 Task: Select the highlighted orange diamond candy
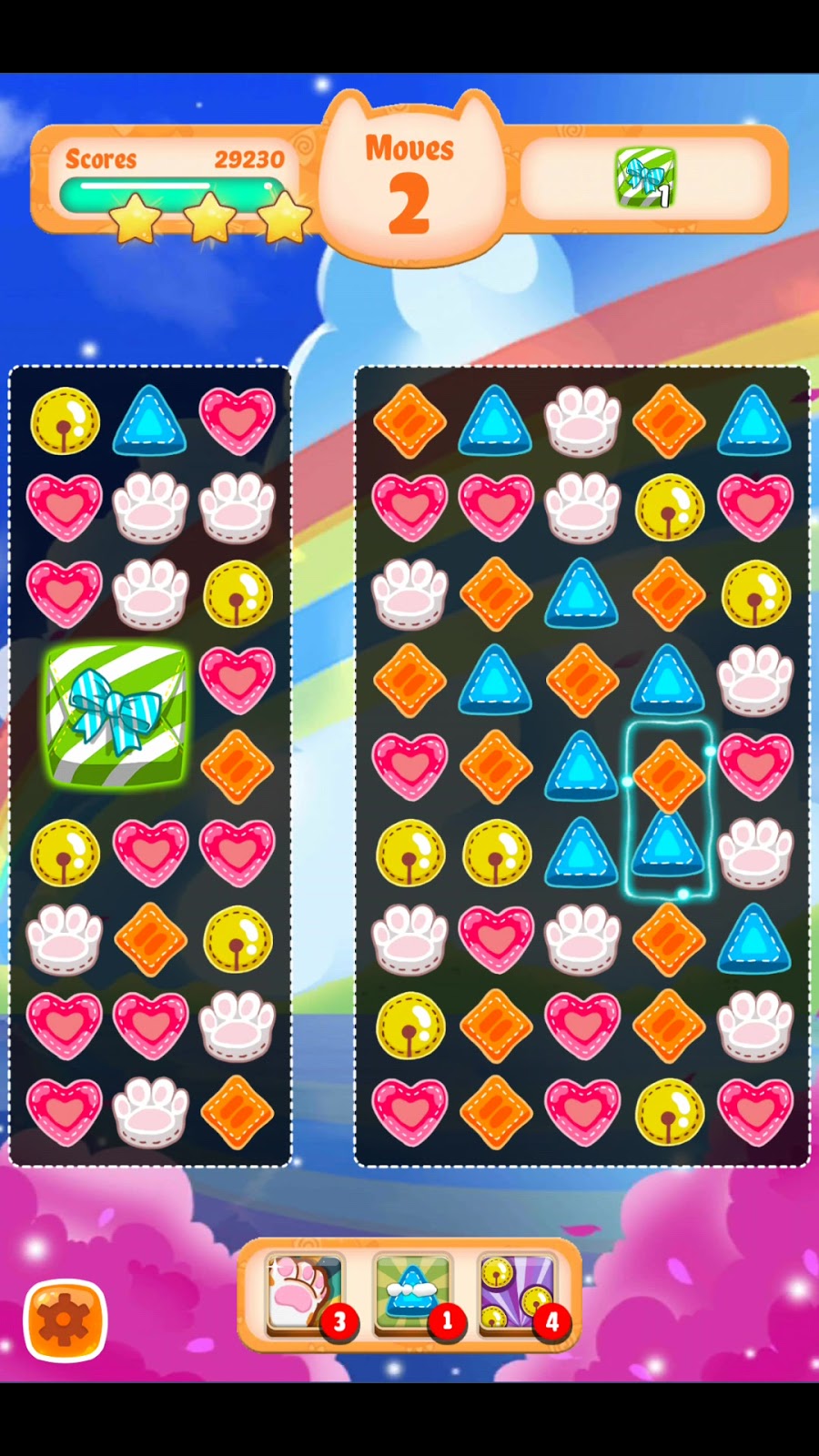pyautogui.click(x=669, y=774)
